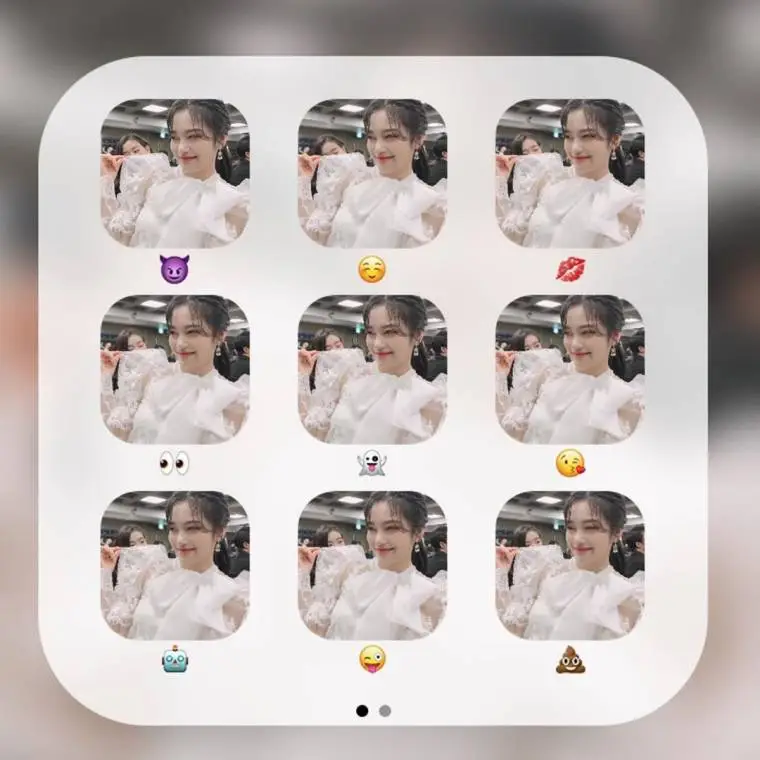The image size is (760, 760).
Task: Launch the app with the relieved face emoji
Action: coord(372,173)
